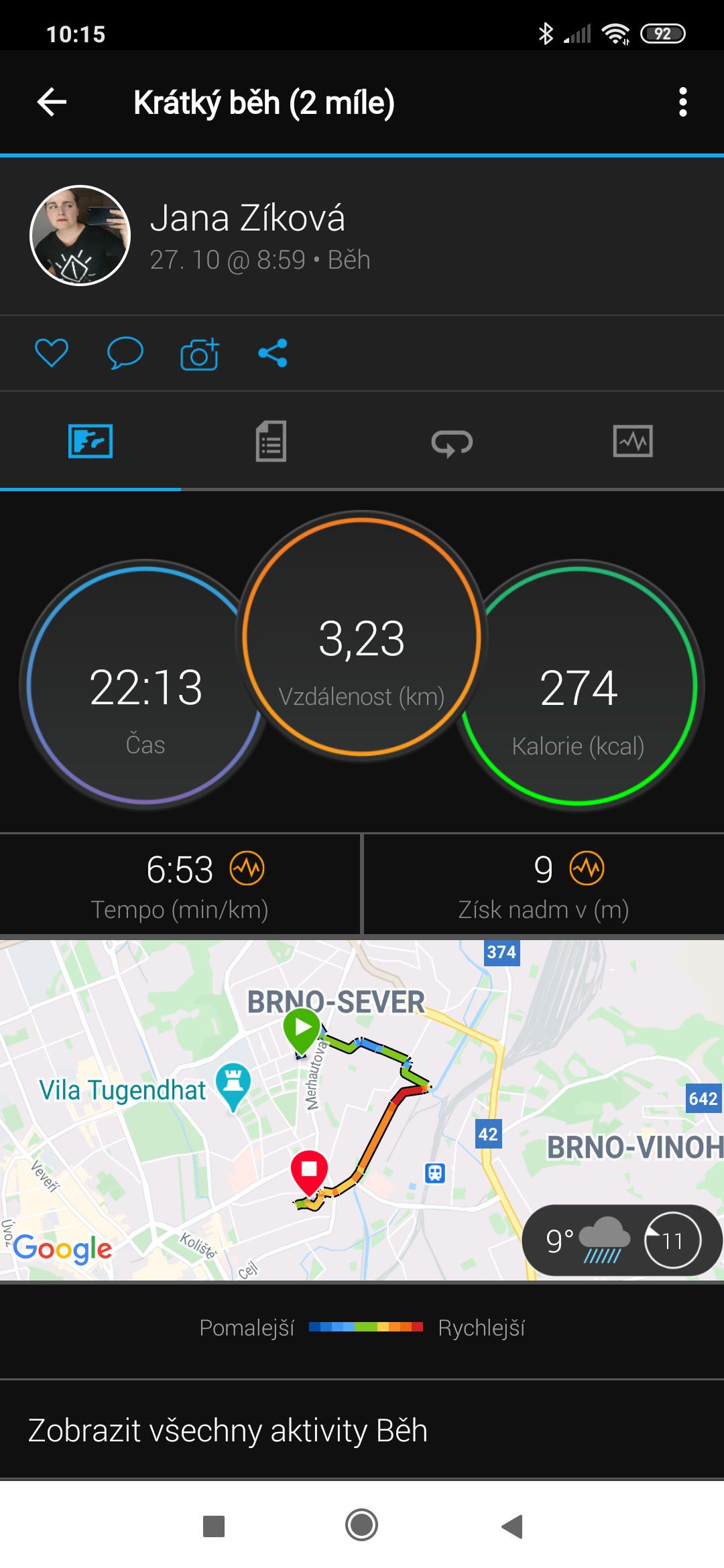The height and width of the screenshot is (1568, 724).
Task: Tap the system home button
Action: point(362,1526)
